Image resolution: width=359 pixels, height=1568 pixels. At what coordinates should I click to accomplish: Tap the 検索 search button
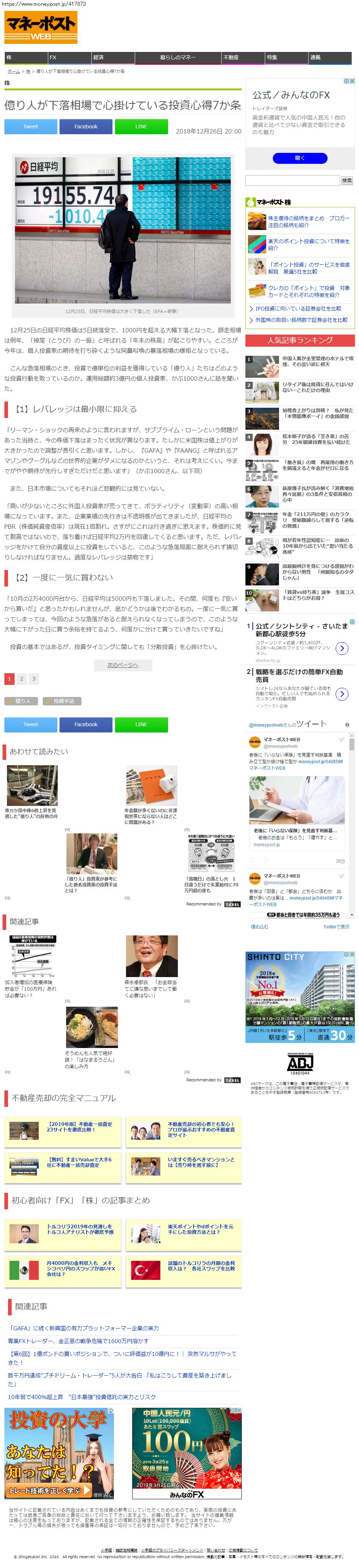click(346, 180)
